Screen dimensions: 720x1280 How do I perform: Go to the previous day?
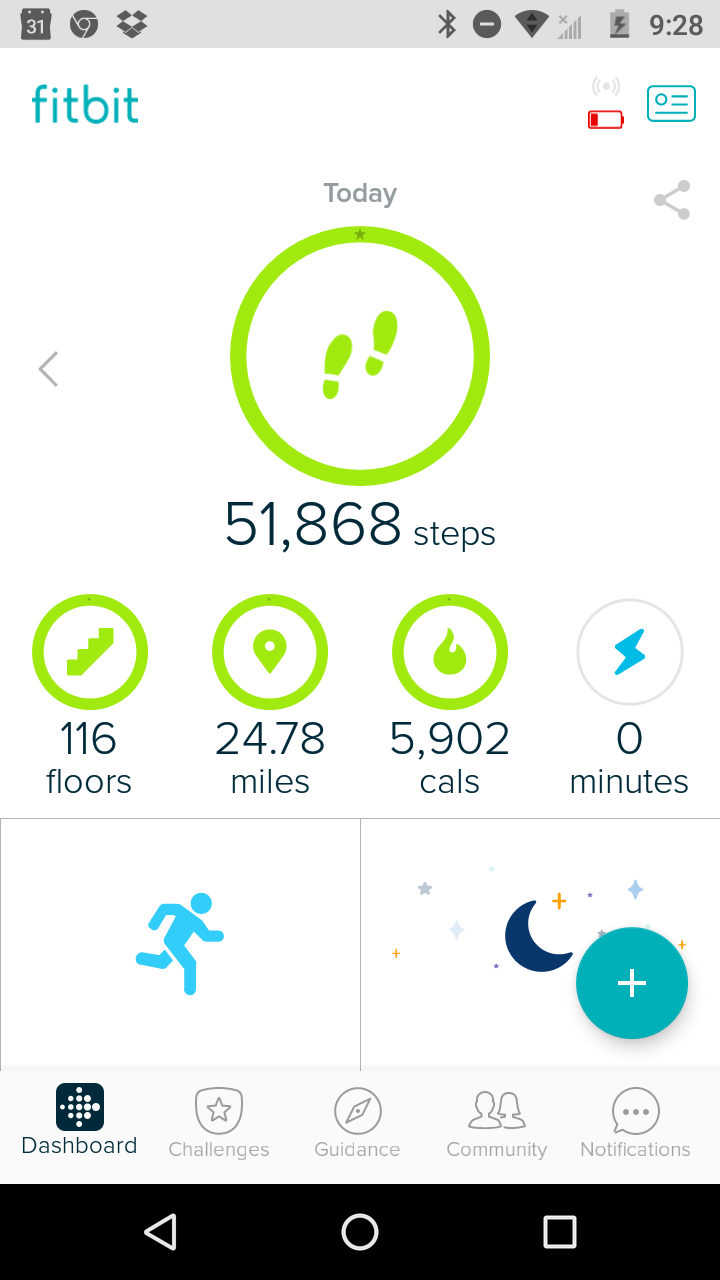(x=48, y=369)
